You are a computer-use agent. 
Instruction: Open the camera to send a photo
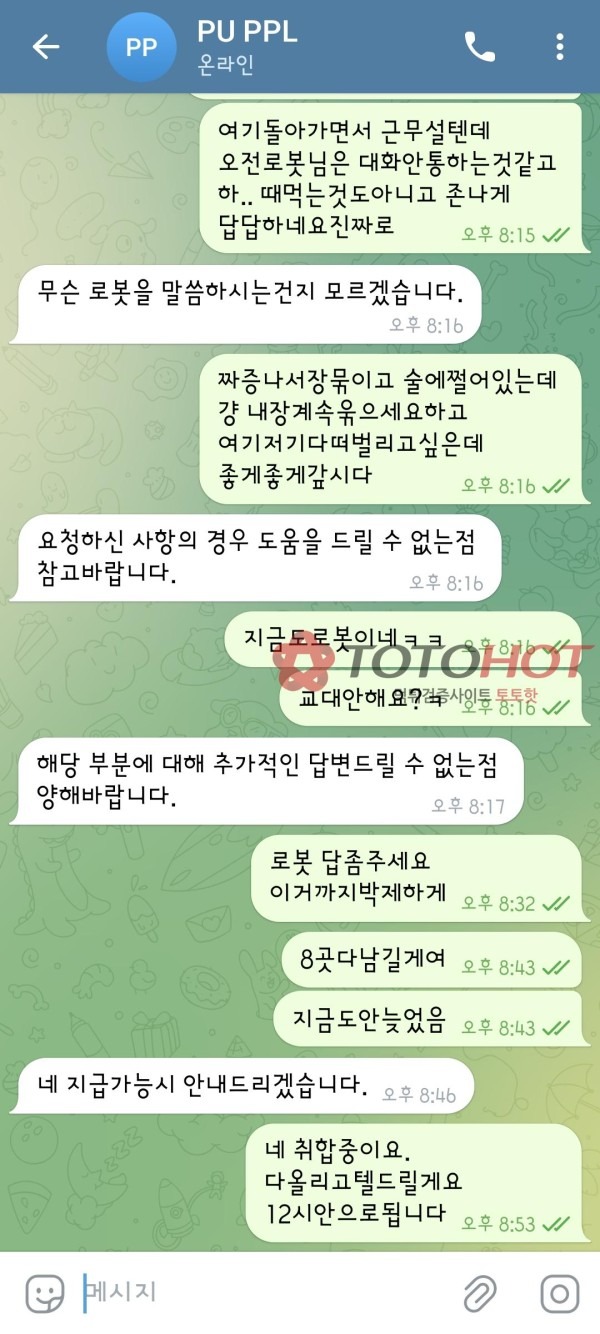559,1293
